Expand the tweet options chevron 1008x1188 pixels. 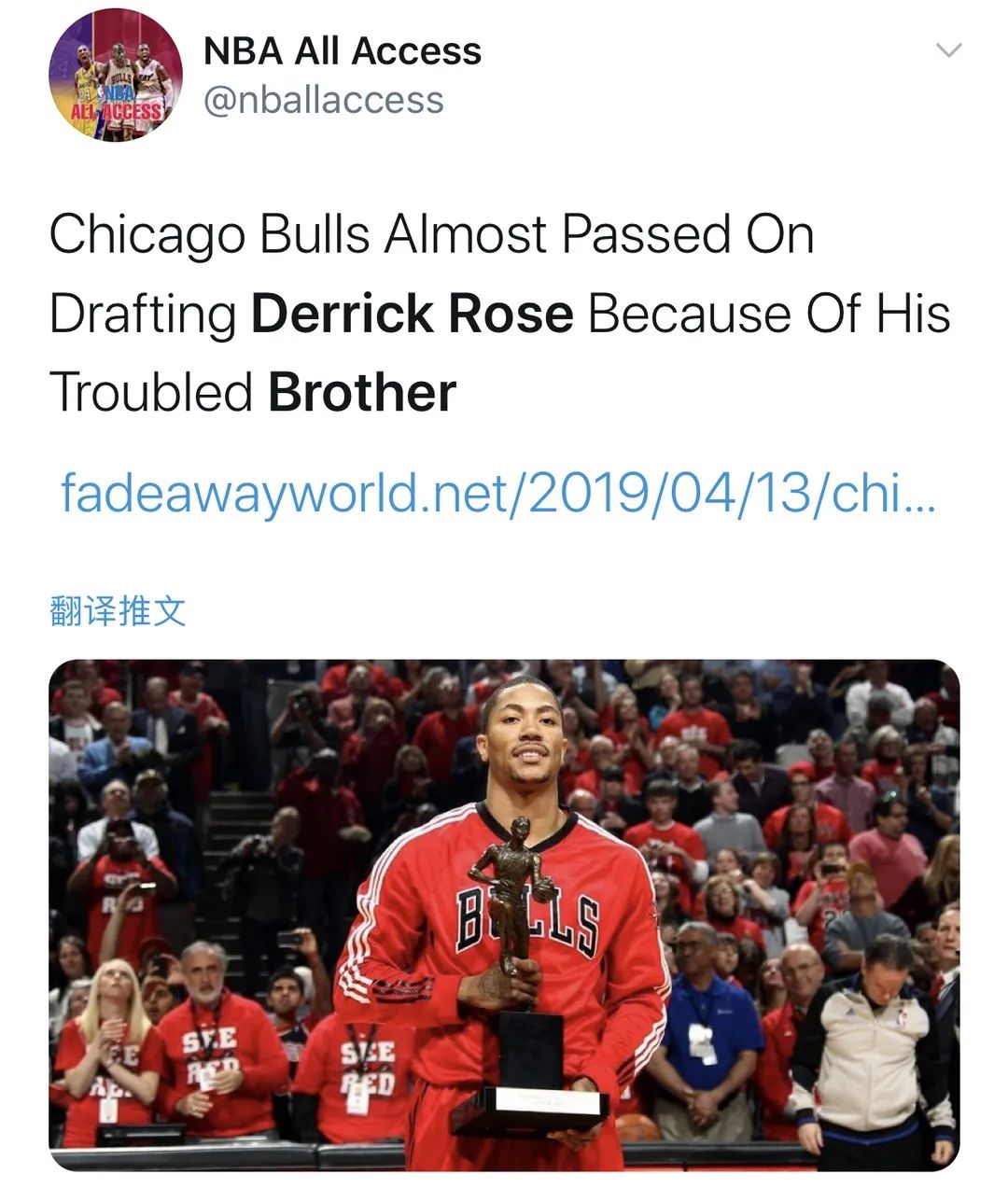tap(948, 51)
